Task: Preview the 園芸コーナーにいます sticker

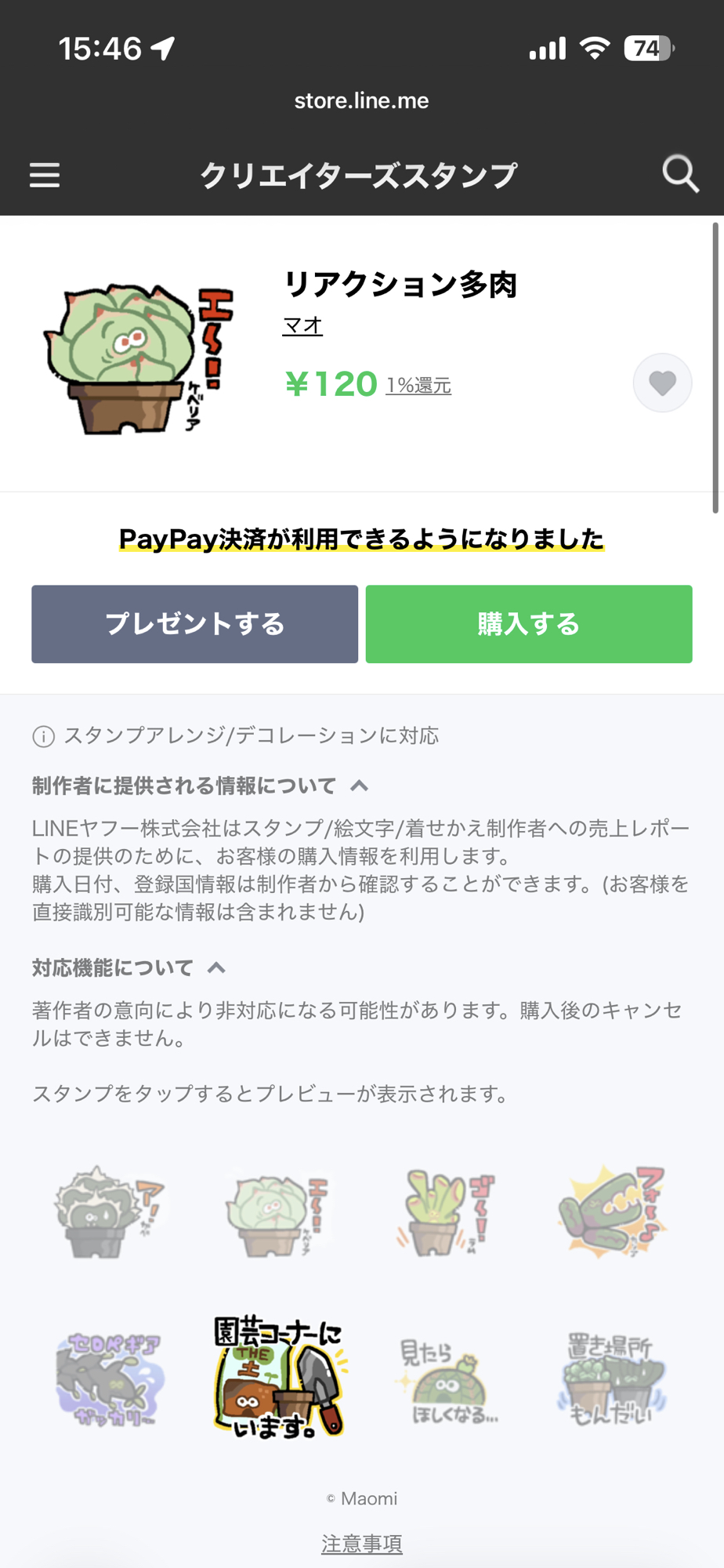Action: click(278, 1377)
